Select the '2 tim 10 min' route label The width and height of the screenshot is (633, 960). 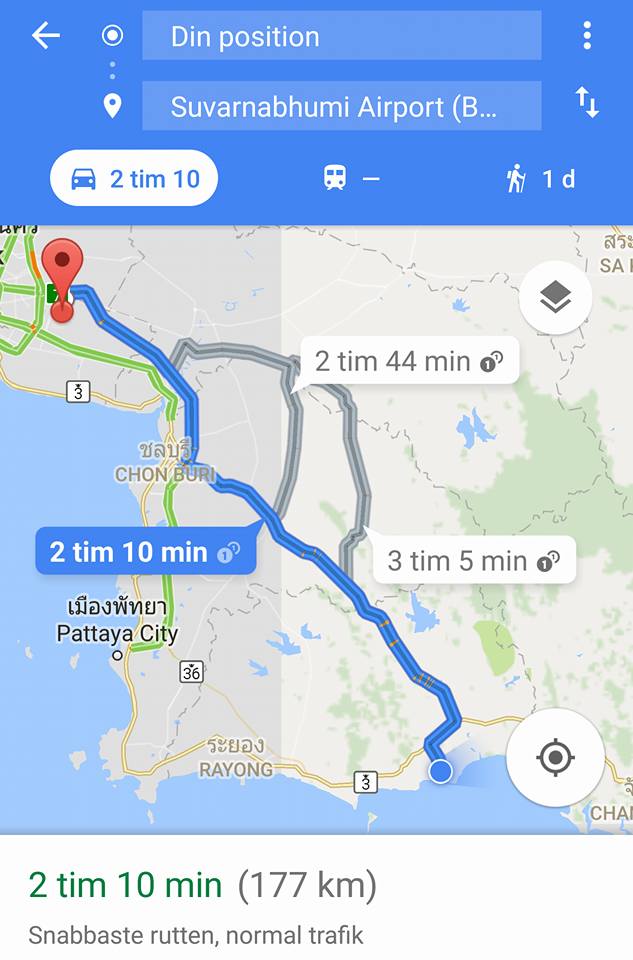pyautogui.click(x=146, y=552)
